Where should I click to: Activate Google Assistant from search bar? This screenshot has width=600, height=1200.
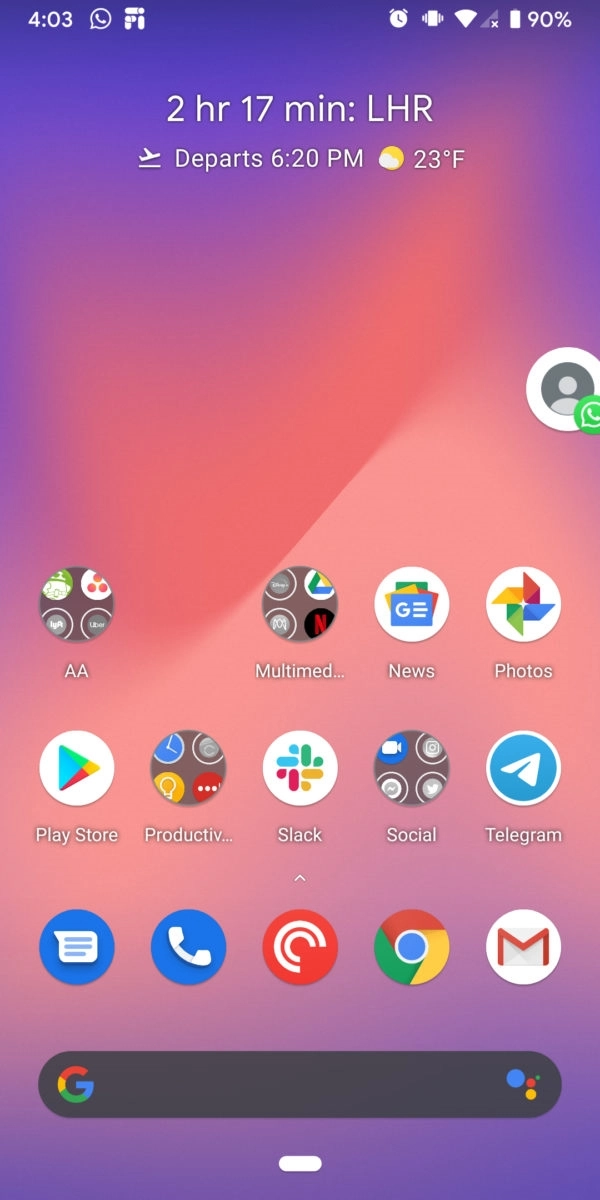coord(521,1084)
